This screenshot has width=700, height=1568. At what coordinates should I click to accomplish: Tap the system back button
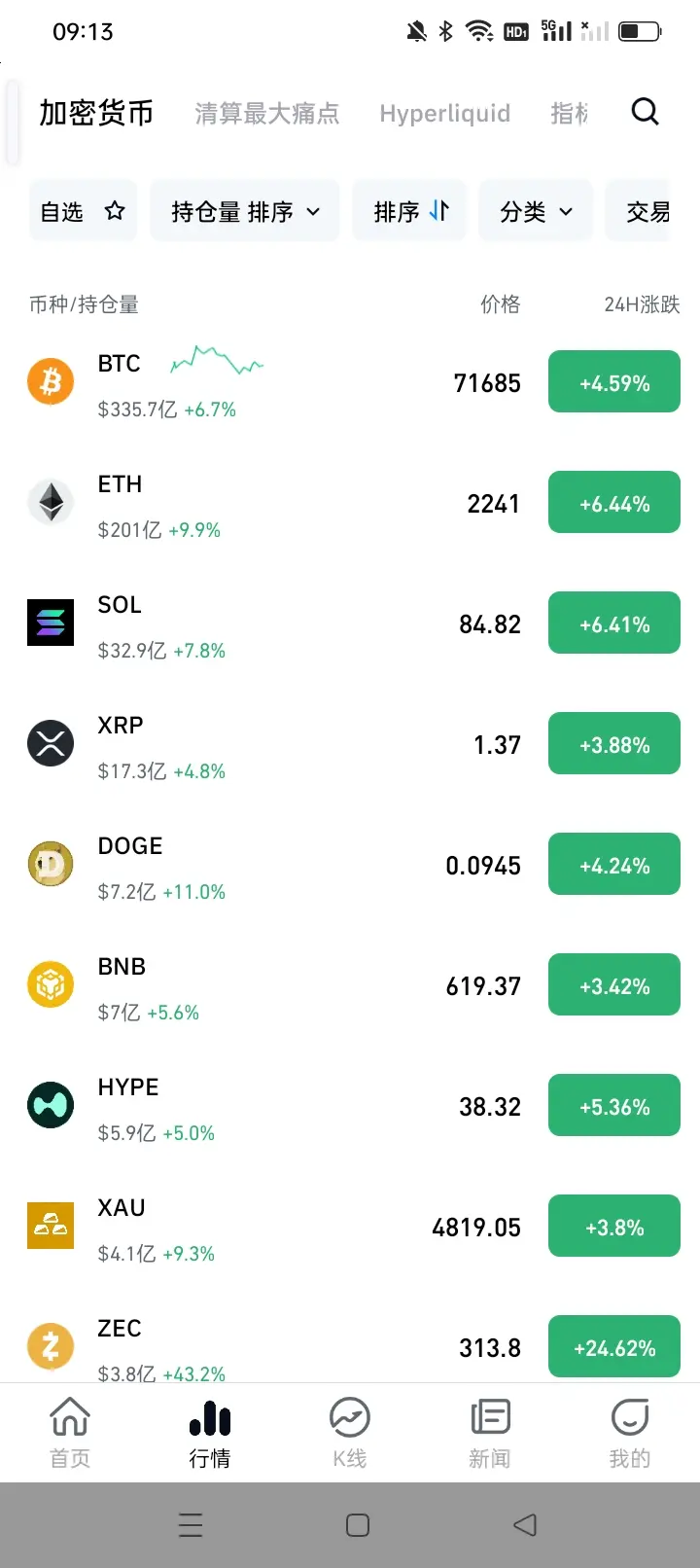(x=525, y=1525)
